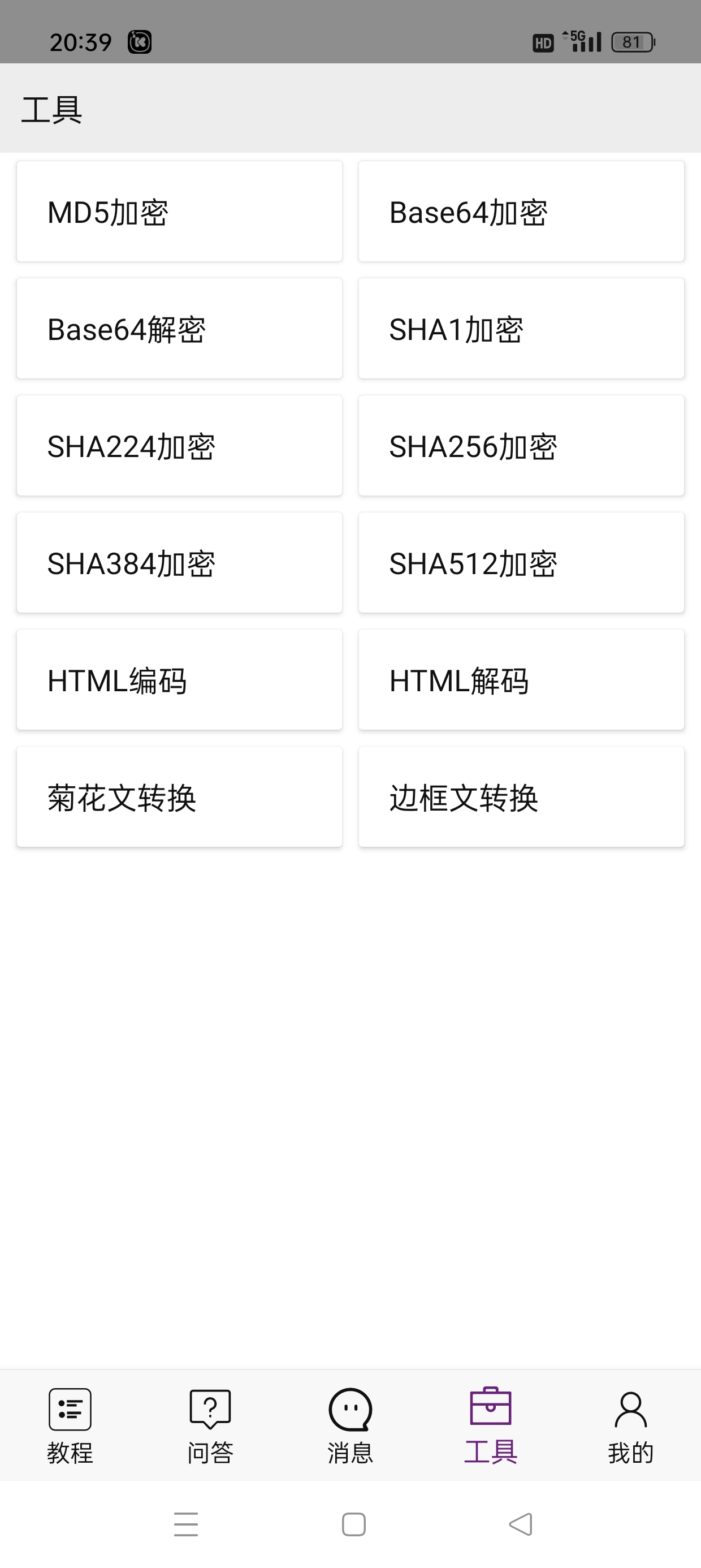Open SHA224加密 tool
Image resolution: width=701 pixels, height=1568 pixels.
[179, 446]
